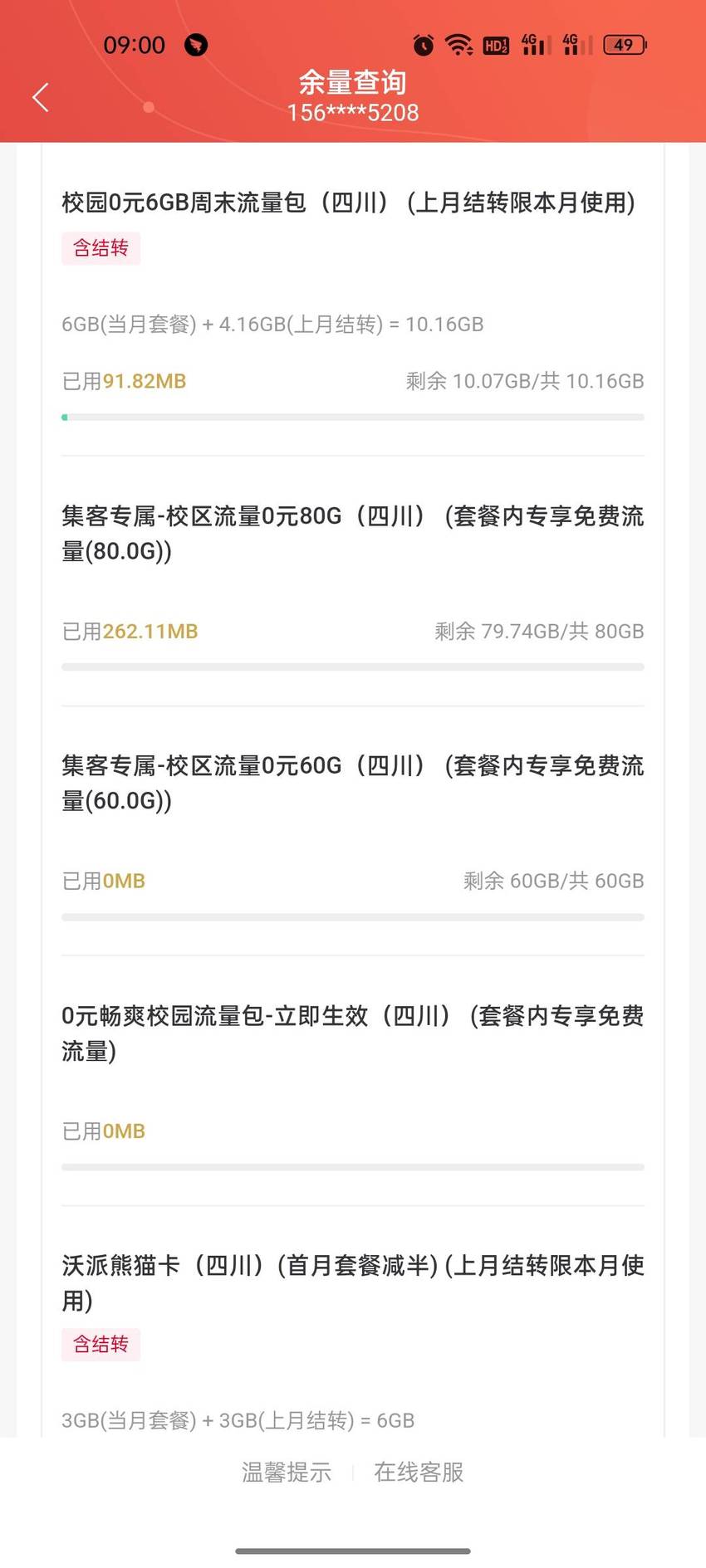Go back from 余量查询 page

[x=41, y=97]
